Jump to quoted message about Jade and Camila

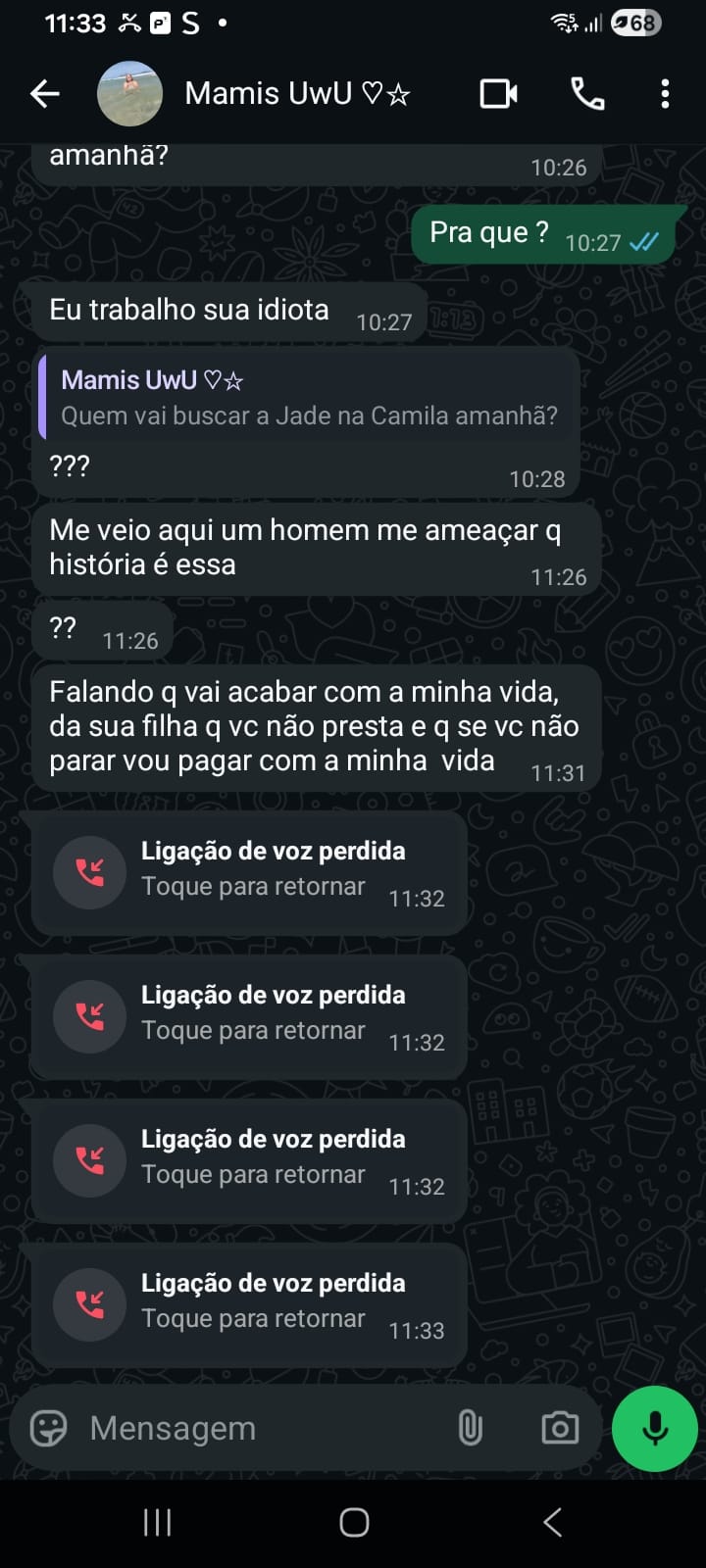click(x=308, y=398)
